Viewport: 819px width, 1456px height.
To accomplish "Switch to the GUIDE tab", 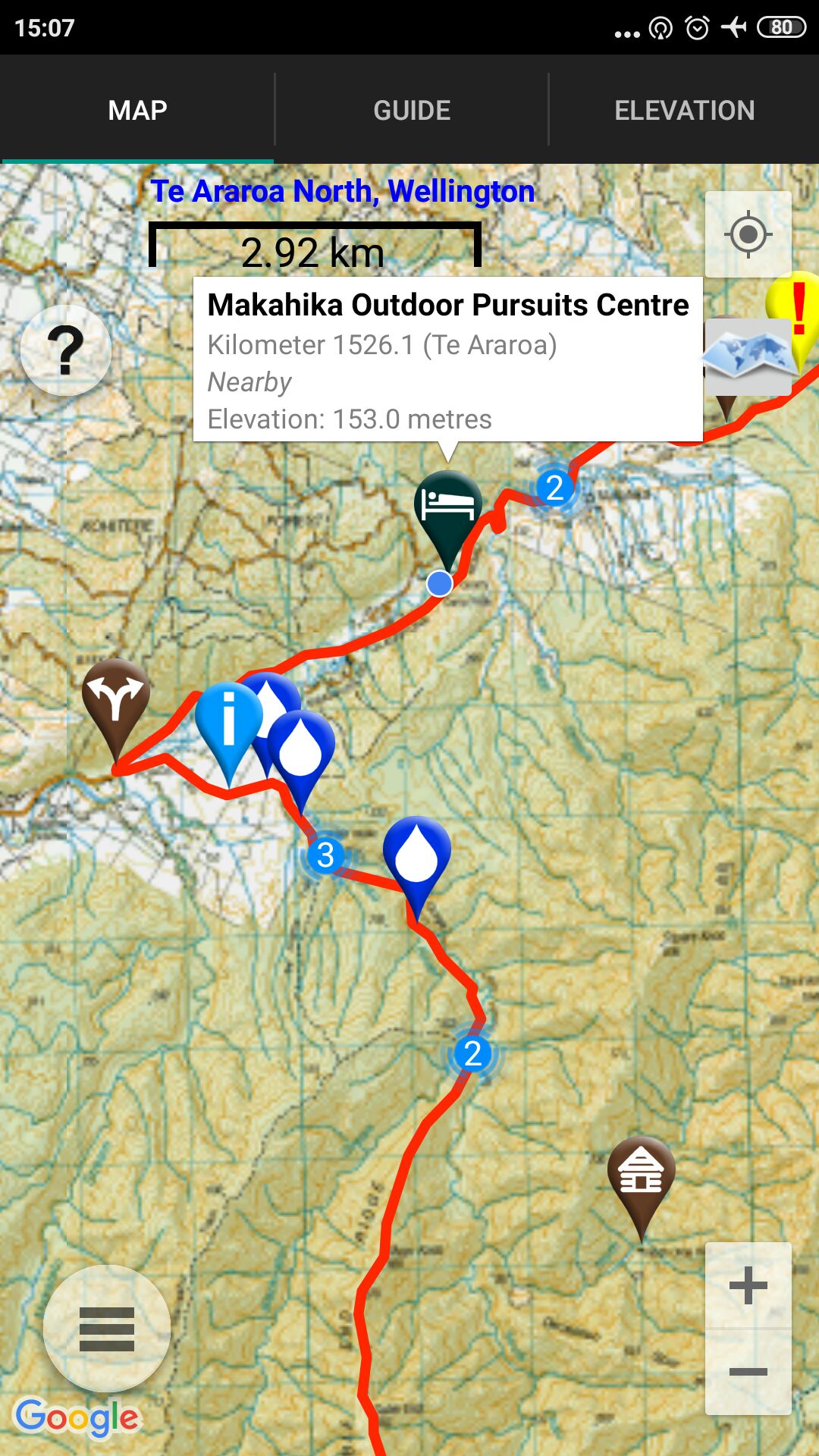I will click(x=412, y=111).
